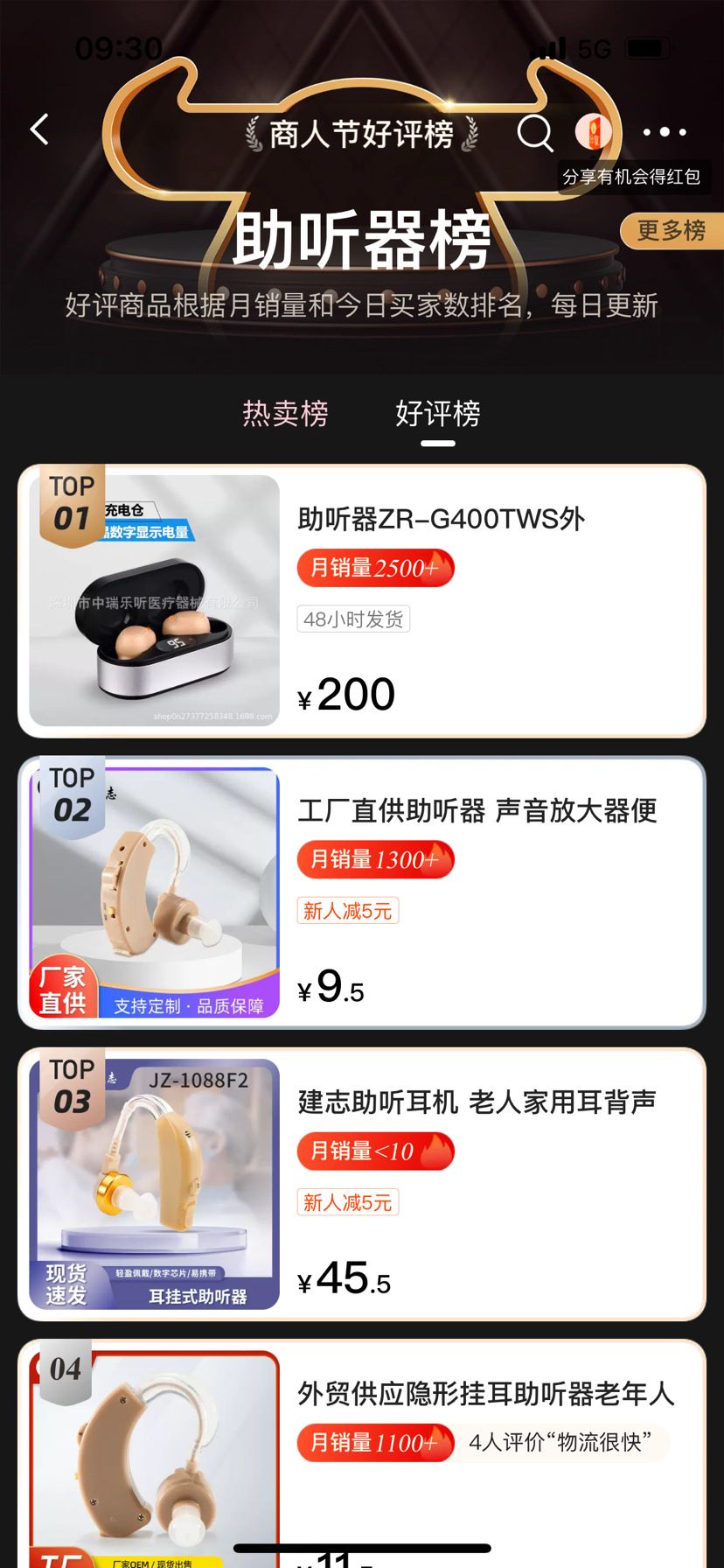Open the 更多榜 more rankings button
The image size is (724, 1568).
[x=672, y=230]
